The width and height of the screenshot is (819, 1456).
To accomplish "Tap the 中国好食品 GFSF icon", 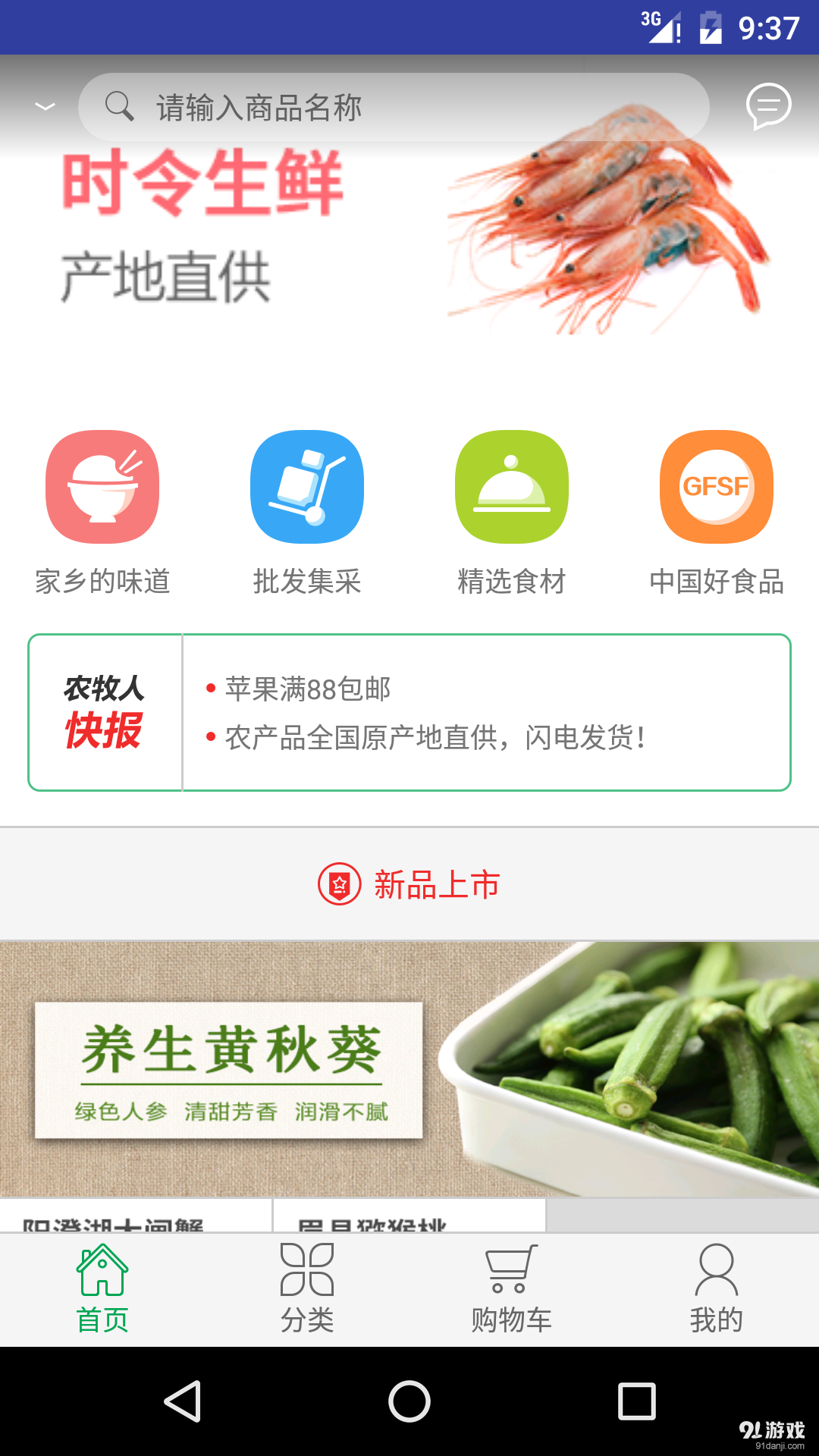I will click(x=717, y=488).
